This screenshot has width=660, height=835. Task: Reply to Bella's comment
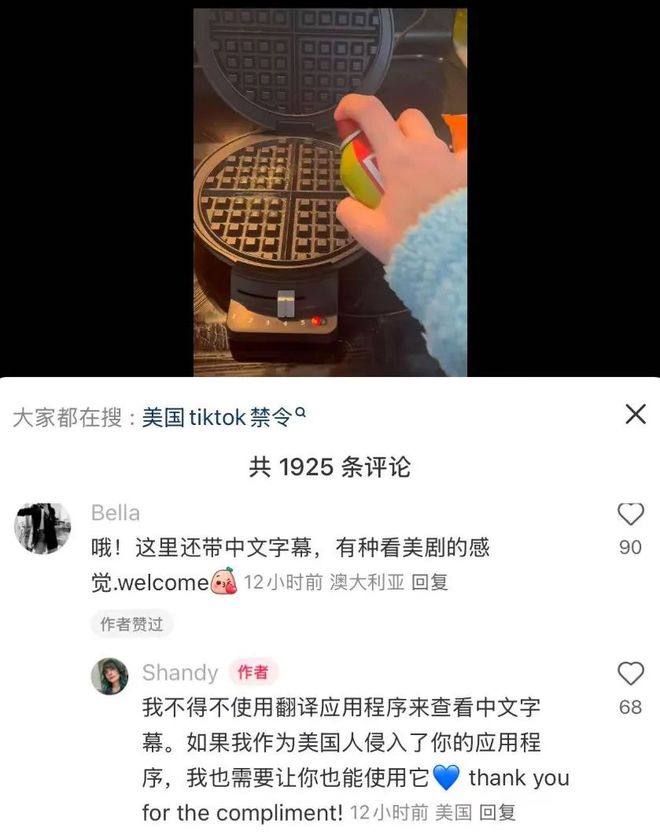coord(430,583)
